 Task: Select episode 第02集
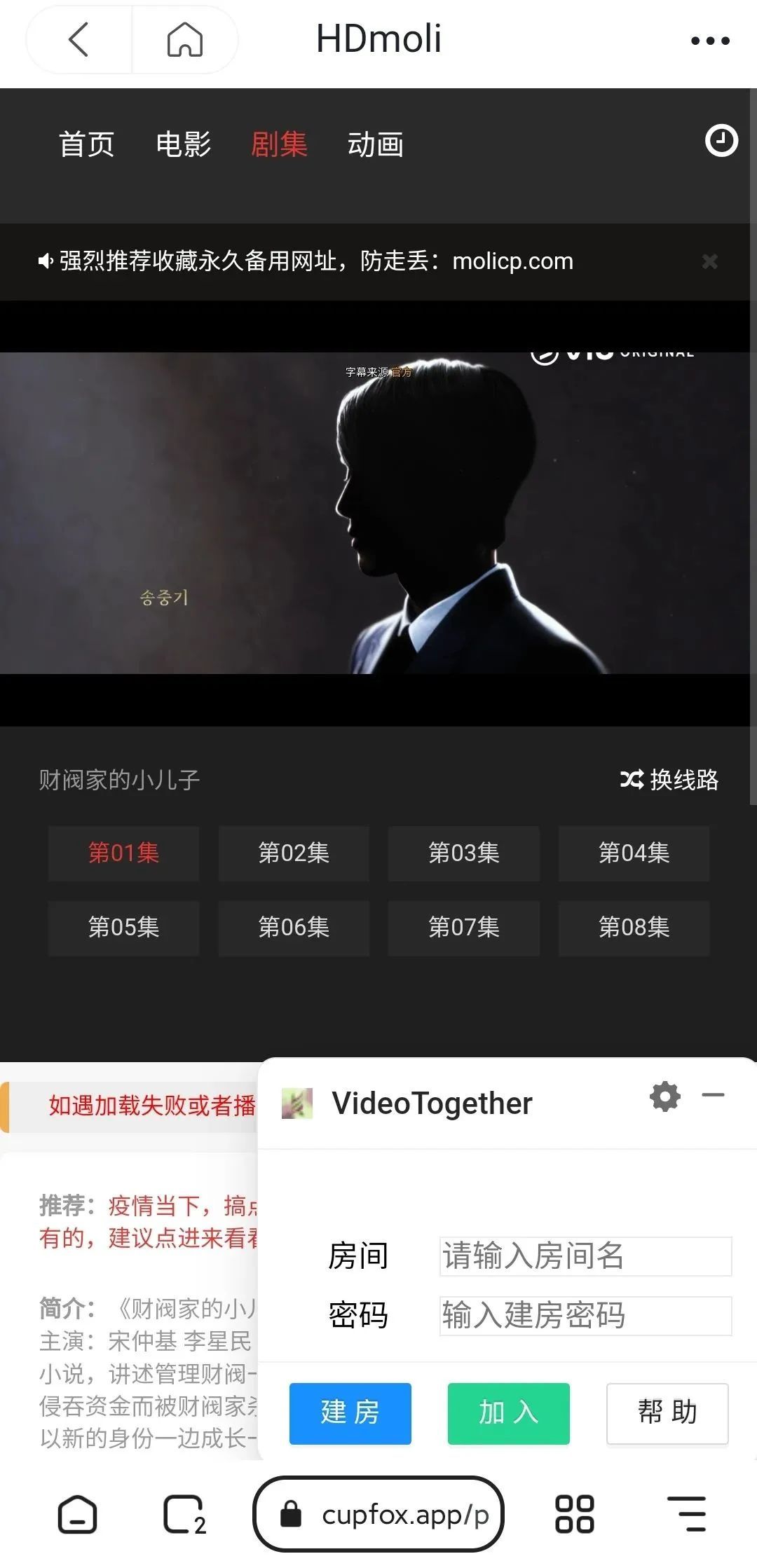(x=294, y=853)
